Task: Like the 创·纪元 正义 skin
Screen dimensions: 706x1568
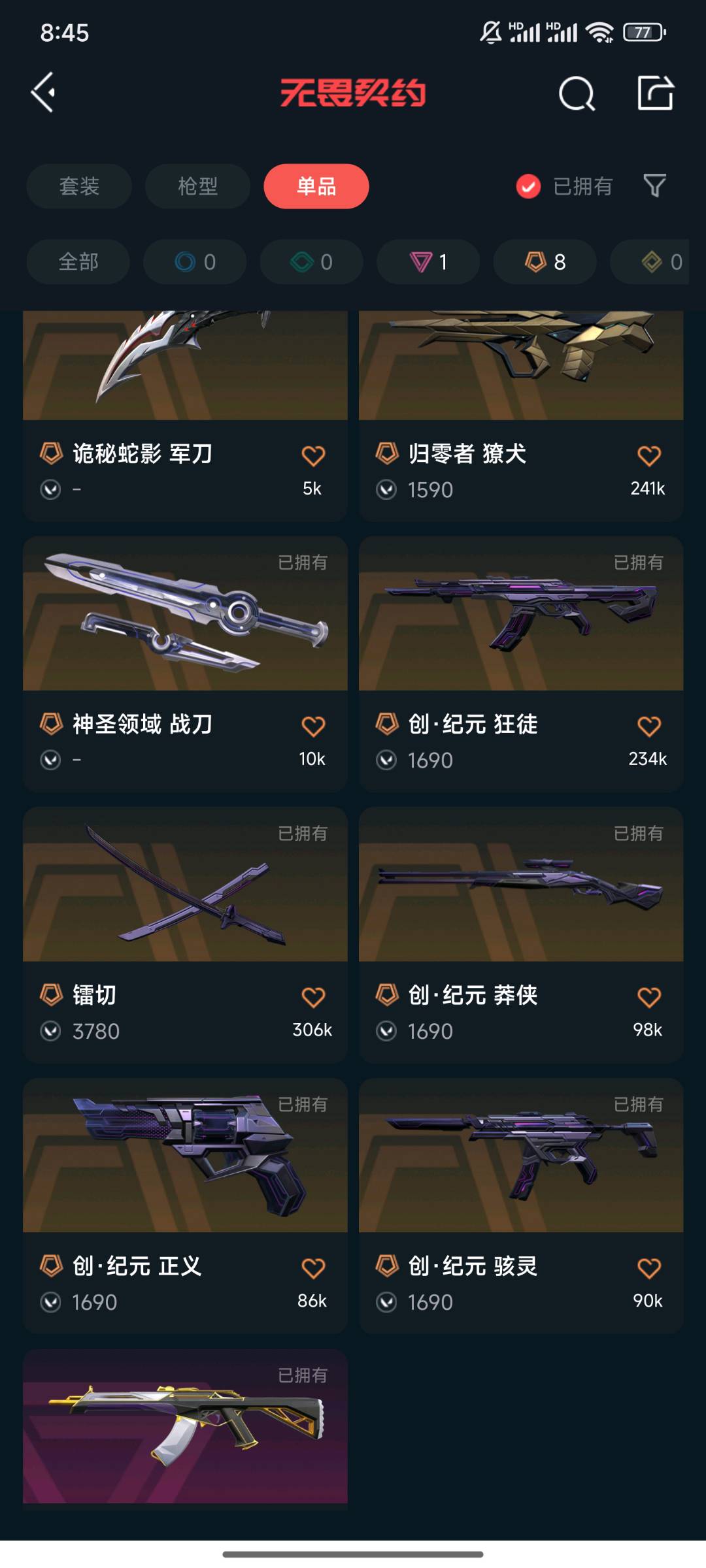Action: pyautogui.click(x=313, y=1269)
